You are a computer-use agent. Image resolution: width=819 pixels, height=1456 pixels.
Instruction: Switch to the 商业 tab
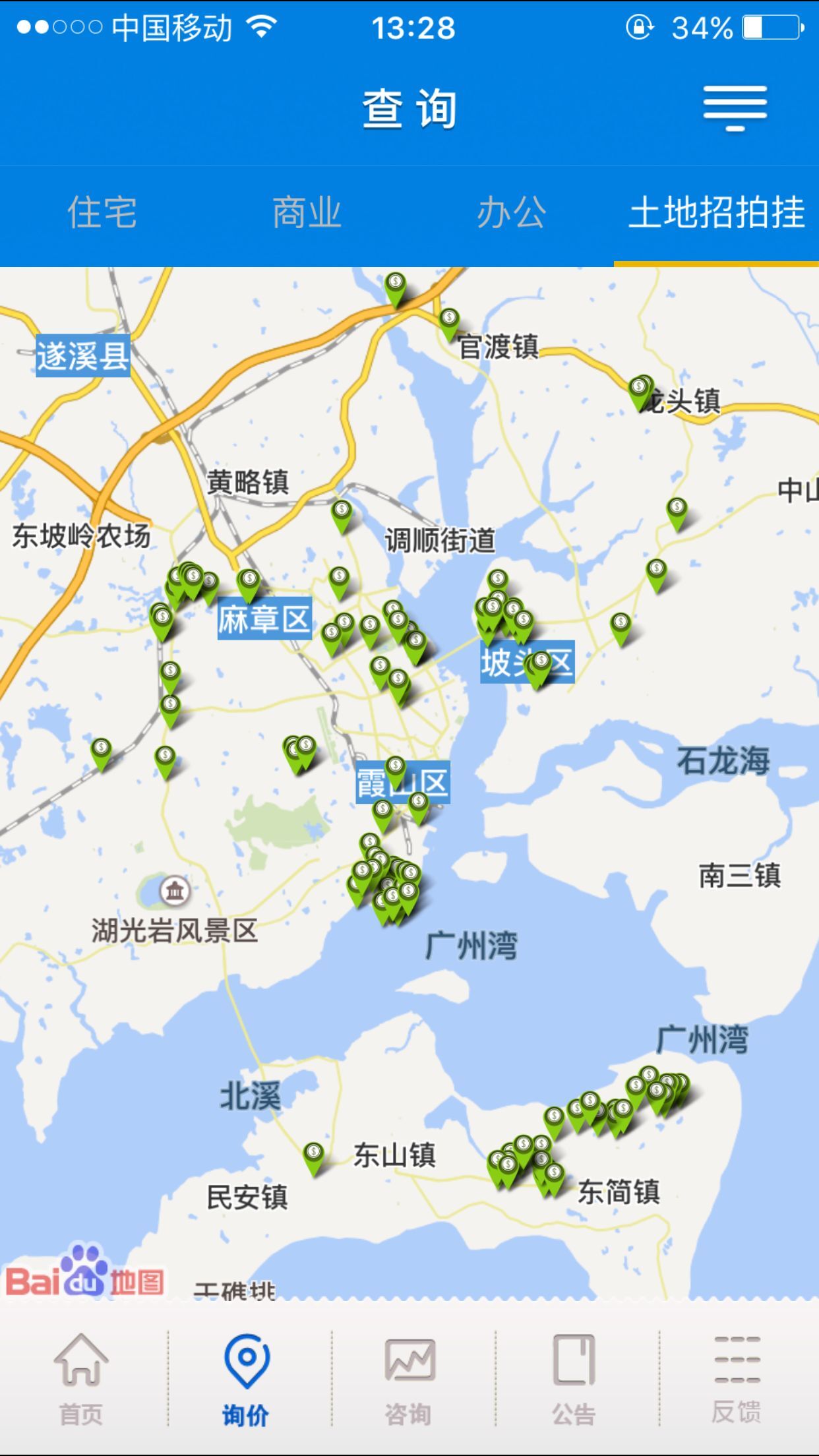[307, 213]
